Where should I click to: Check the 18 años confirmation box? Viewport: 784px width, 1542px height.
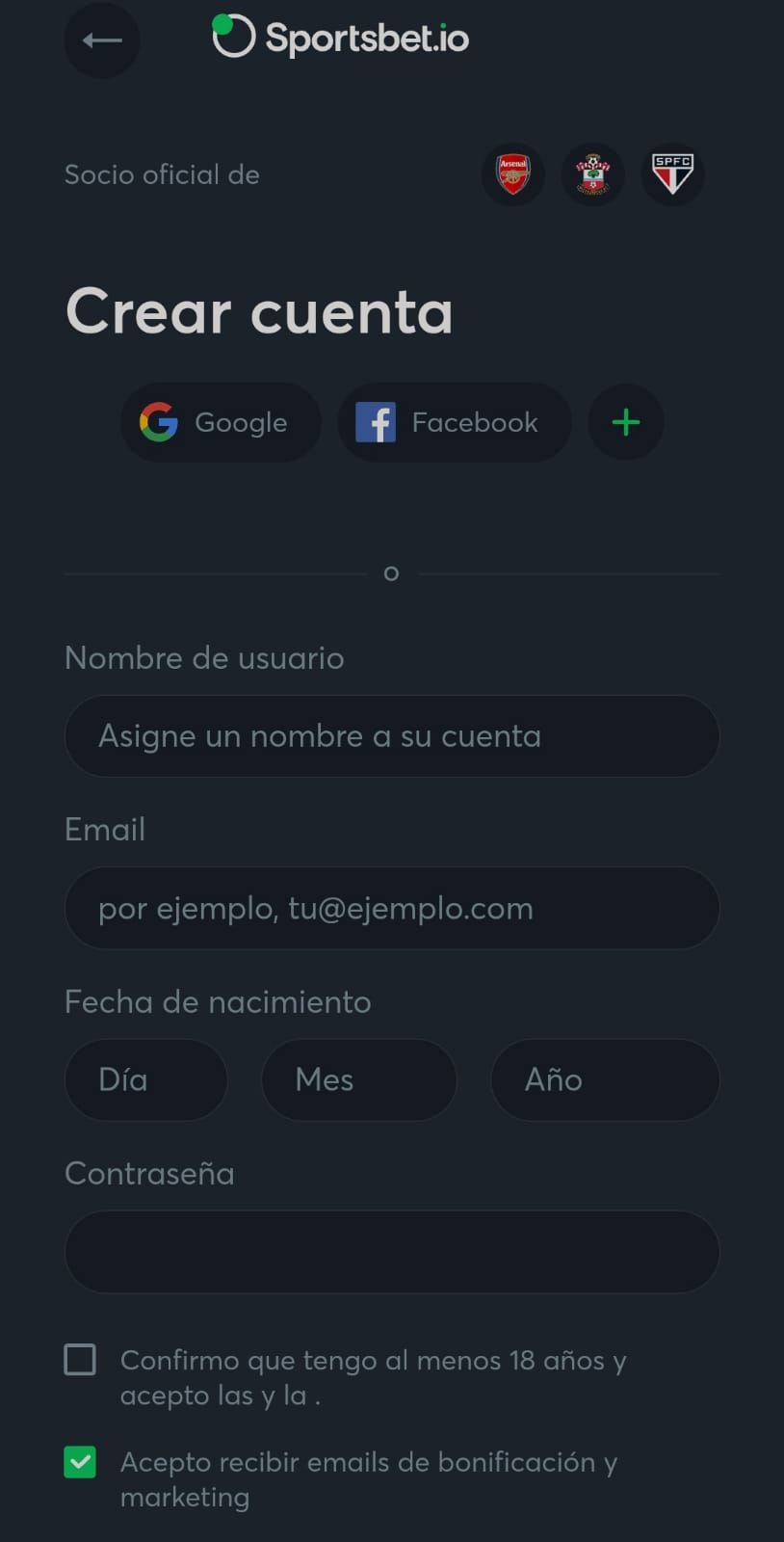point(80,1360)
